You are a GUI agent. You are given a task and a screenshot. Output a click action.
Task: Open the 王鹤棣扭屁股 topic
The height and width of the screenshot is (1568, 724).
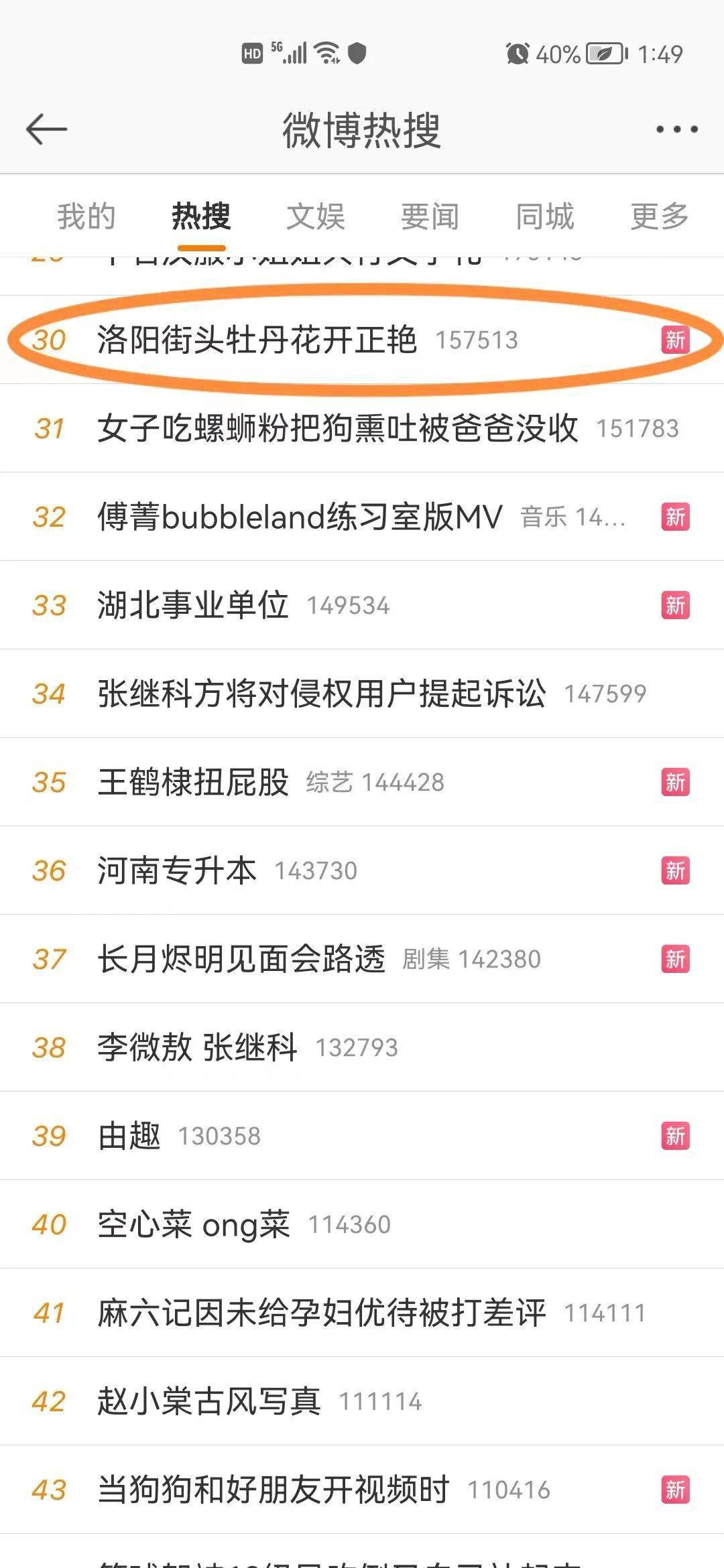point(193,782)
